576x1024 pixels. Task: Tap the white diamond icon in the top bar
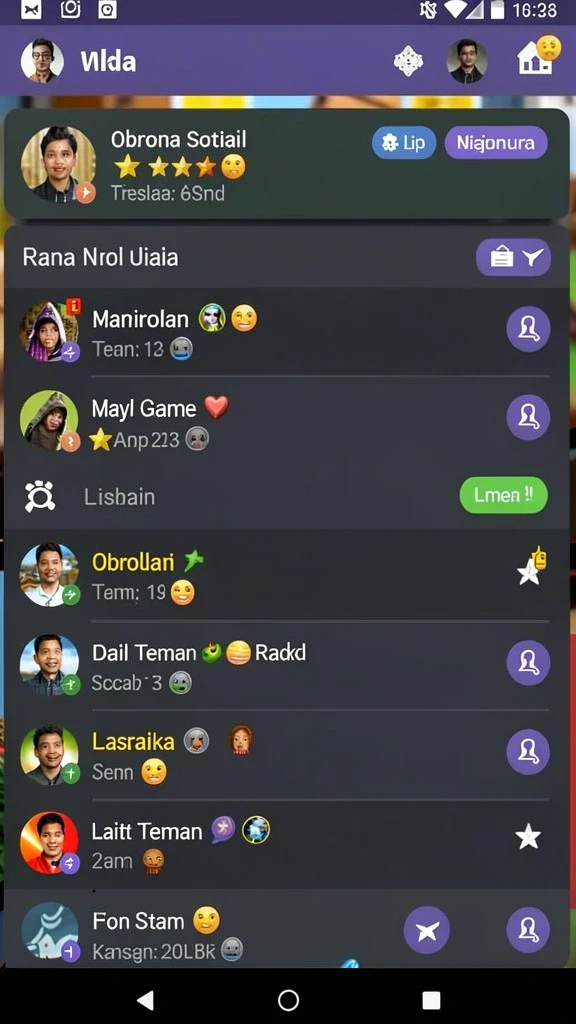point(408,61)
